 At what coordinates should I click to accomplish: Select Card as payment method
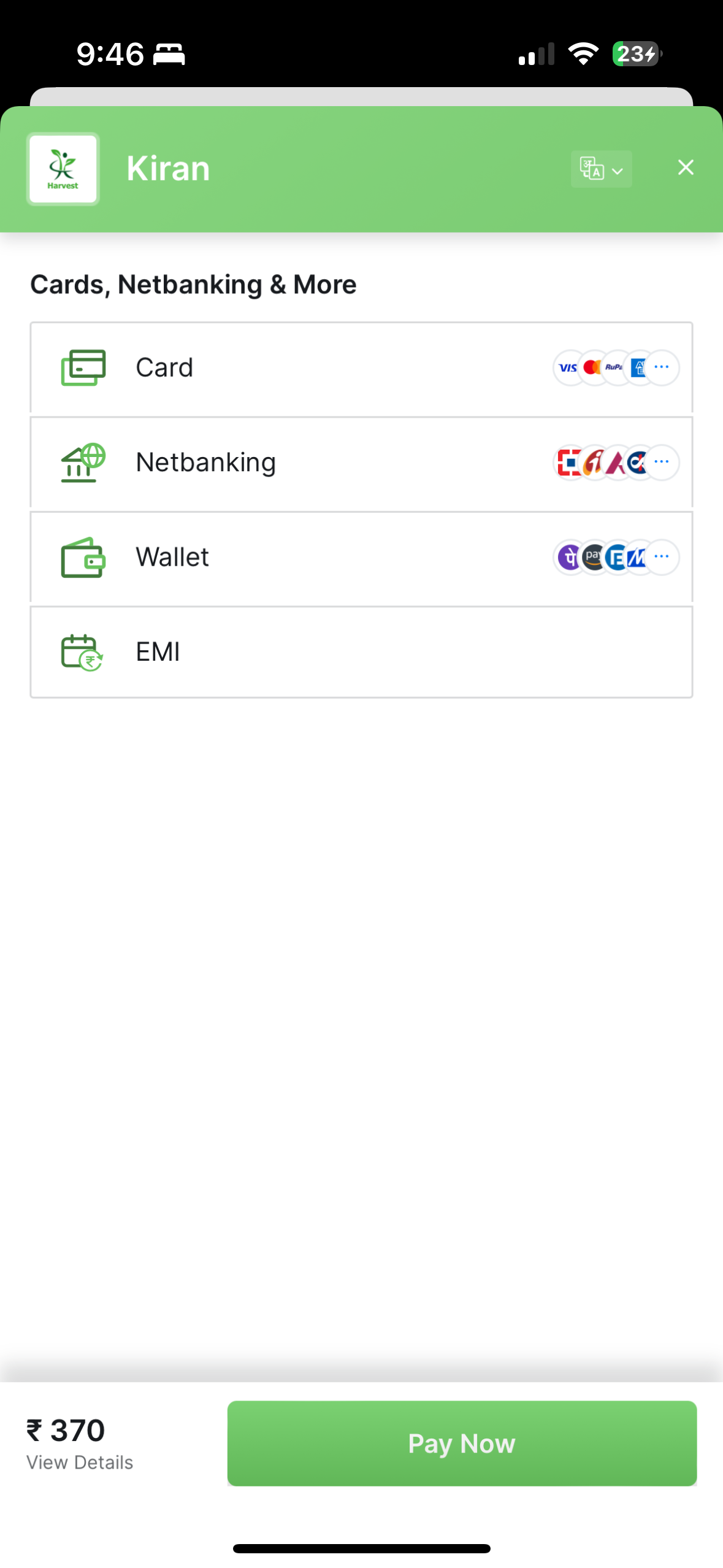[361, 367]
